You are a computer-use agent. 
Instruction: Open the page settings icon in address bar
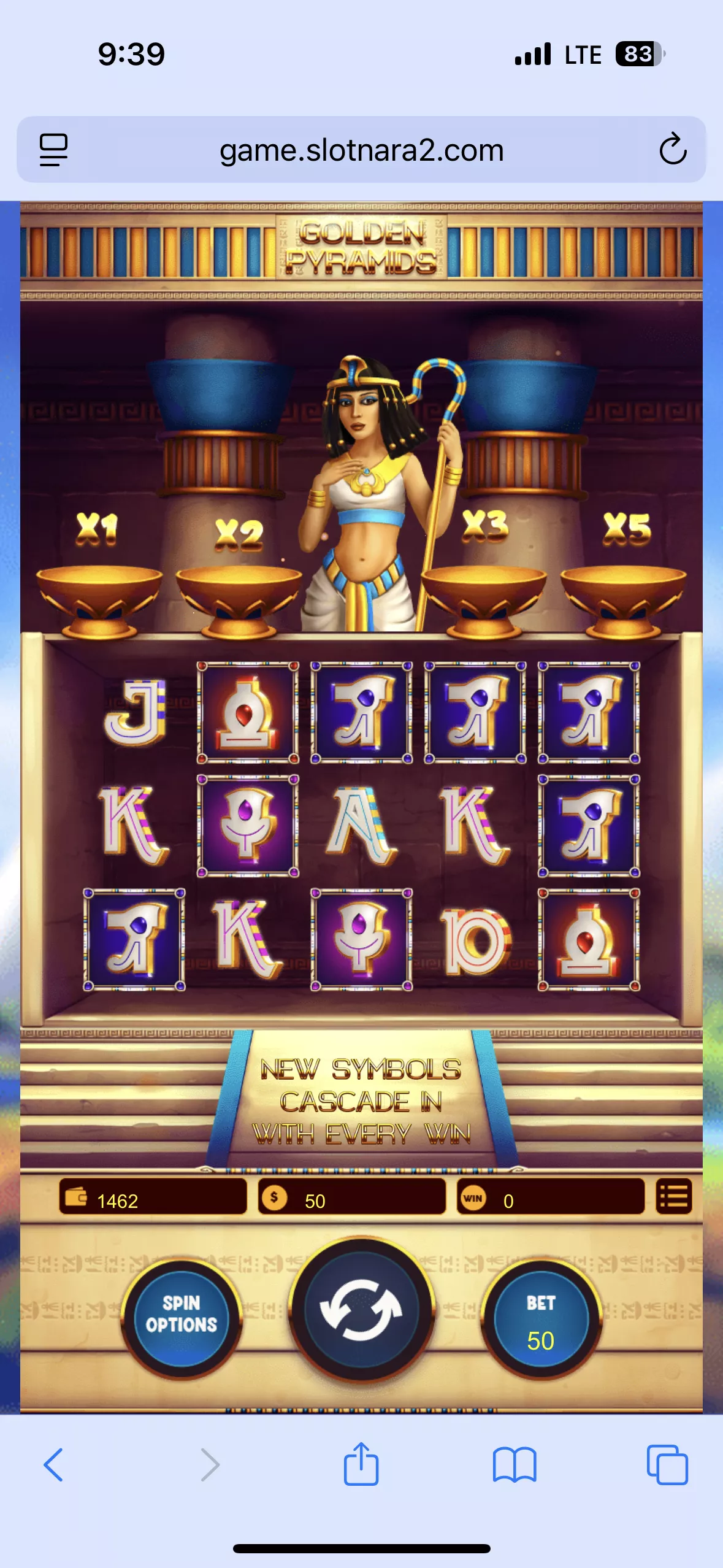pos(53,149)
